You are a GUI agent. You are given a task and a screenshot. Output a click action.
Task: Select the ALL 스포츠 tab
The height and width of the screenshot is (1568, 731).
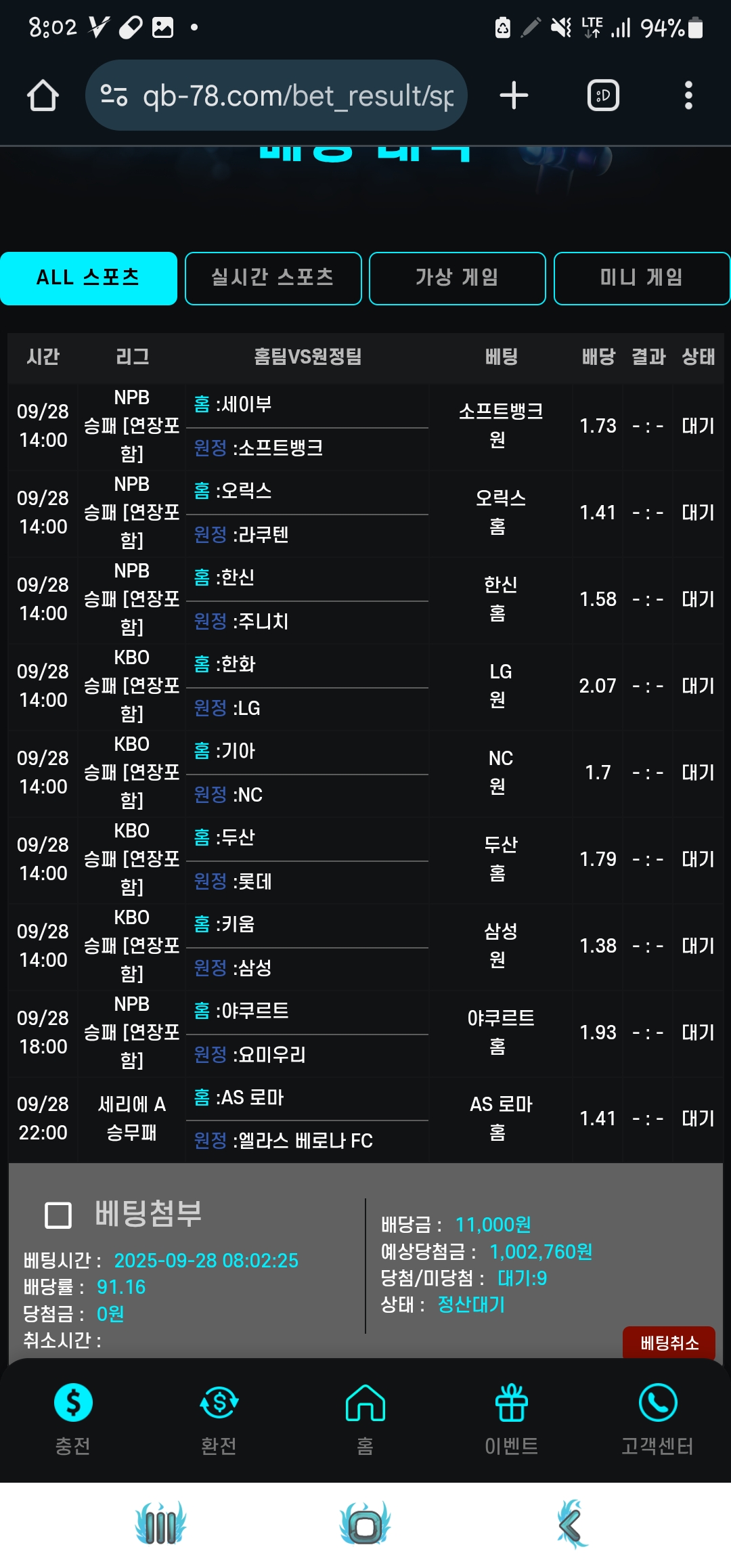click(x=89, y=278)
